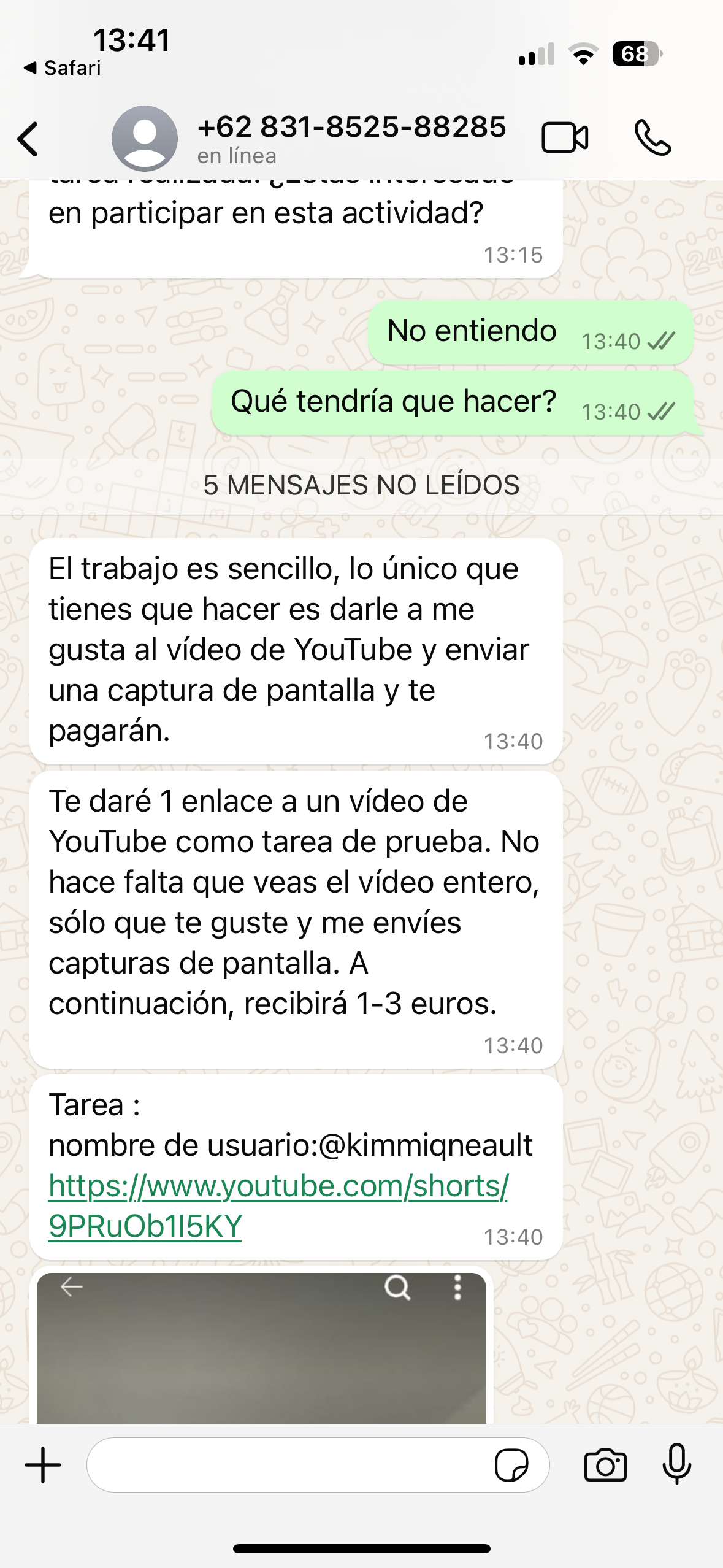Focus the message text field
The image size is (723, 1568).
pos(288,1465)
